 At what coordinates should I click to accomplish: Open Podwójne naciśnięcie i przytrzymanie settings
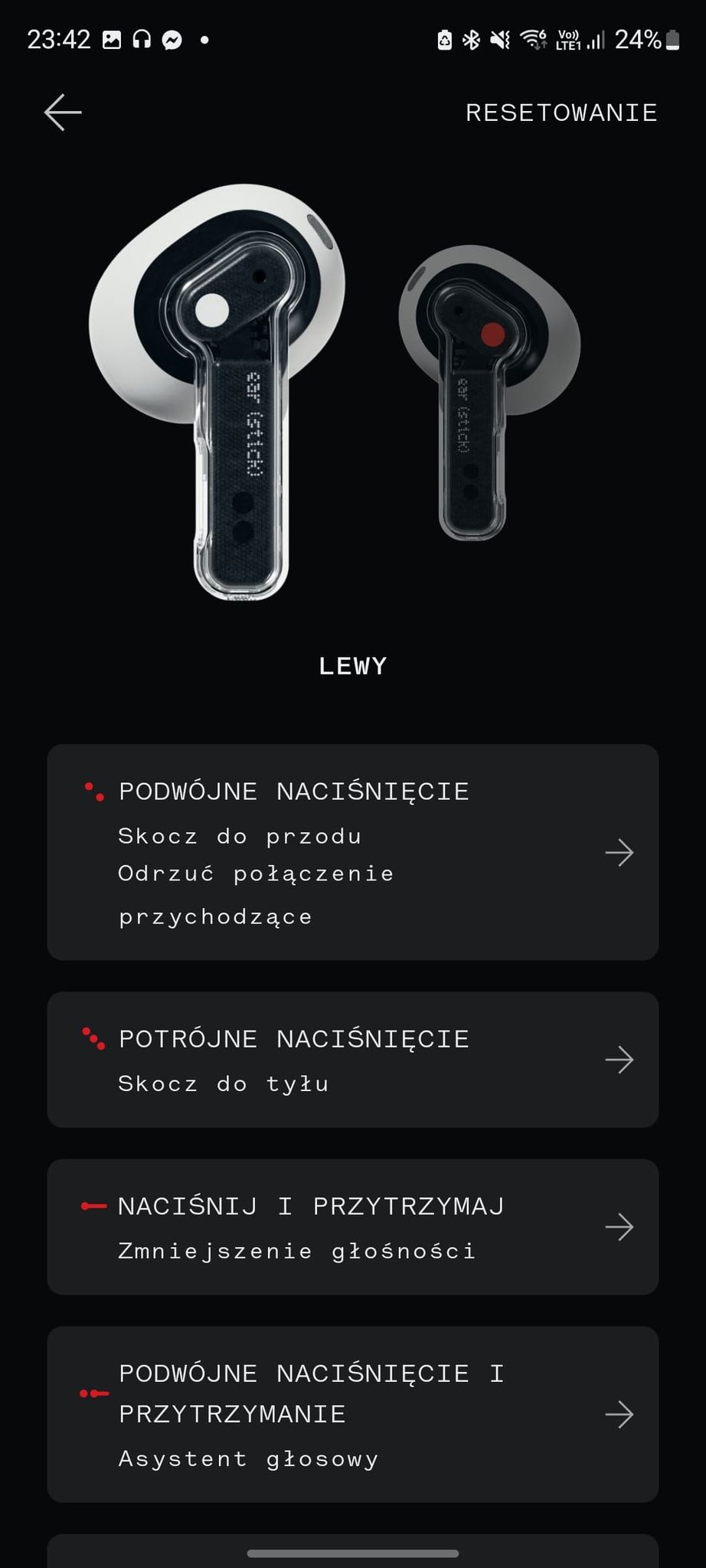tap(352, 1413)
